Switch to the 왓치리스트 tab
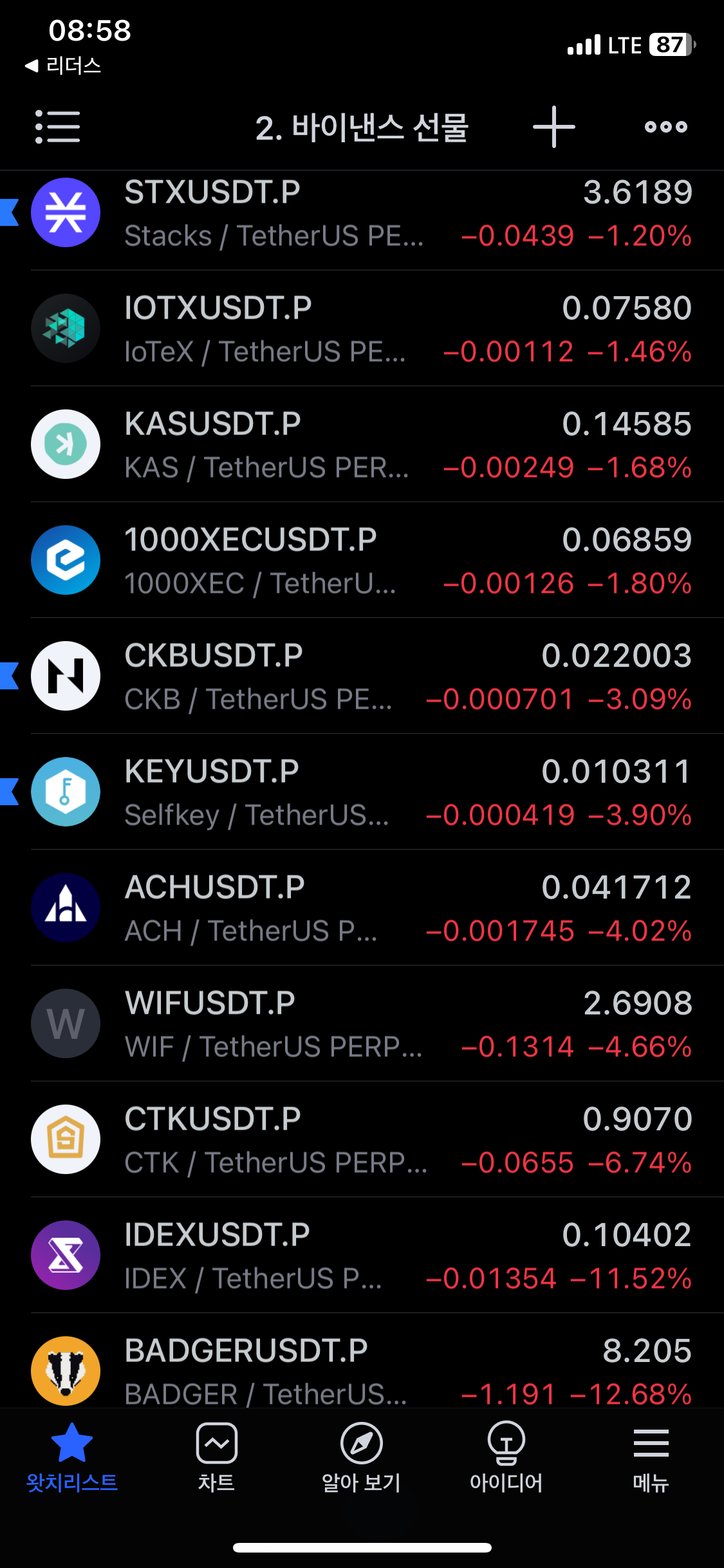This screenshot has width=724, height=1568. 72,1457
